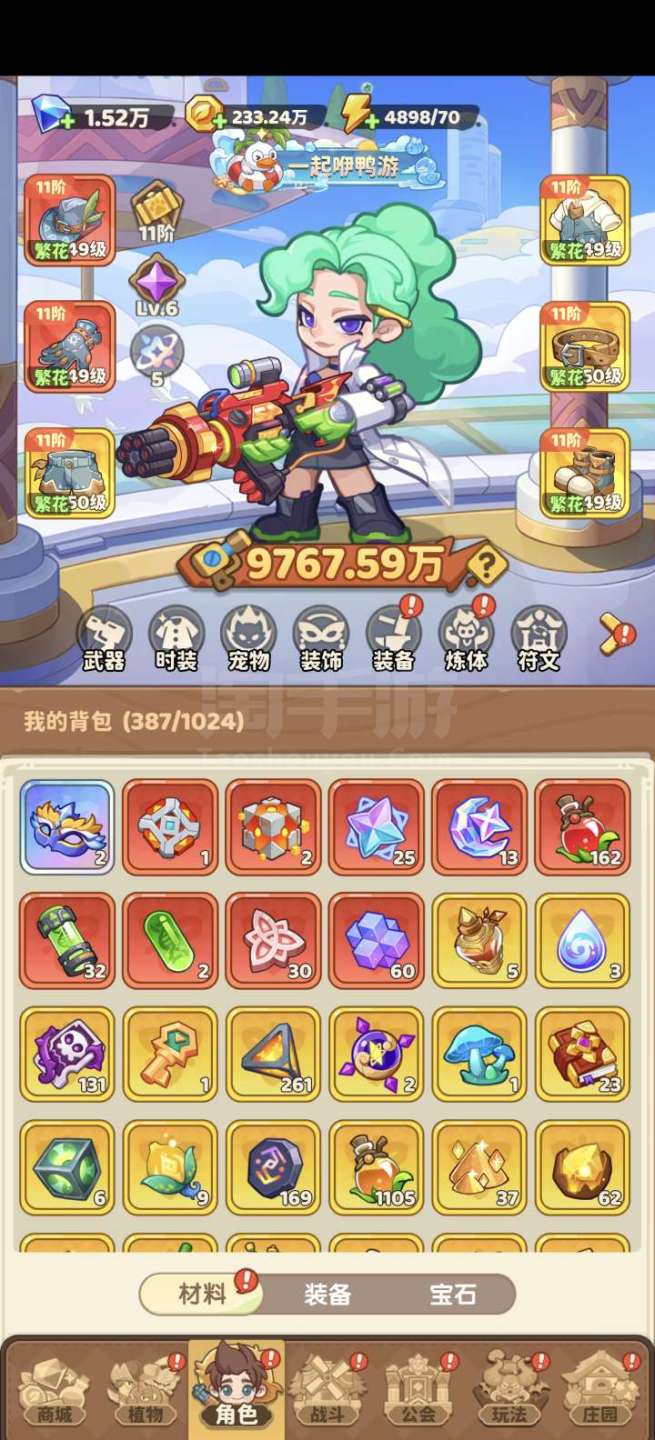Open the 公会 guild section
Screen dimensions: 655x1440
point(418,1392)
